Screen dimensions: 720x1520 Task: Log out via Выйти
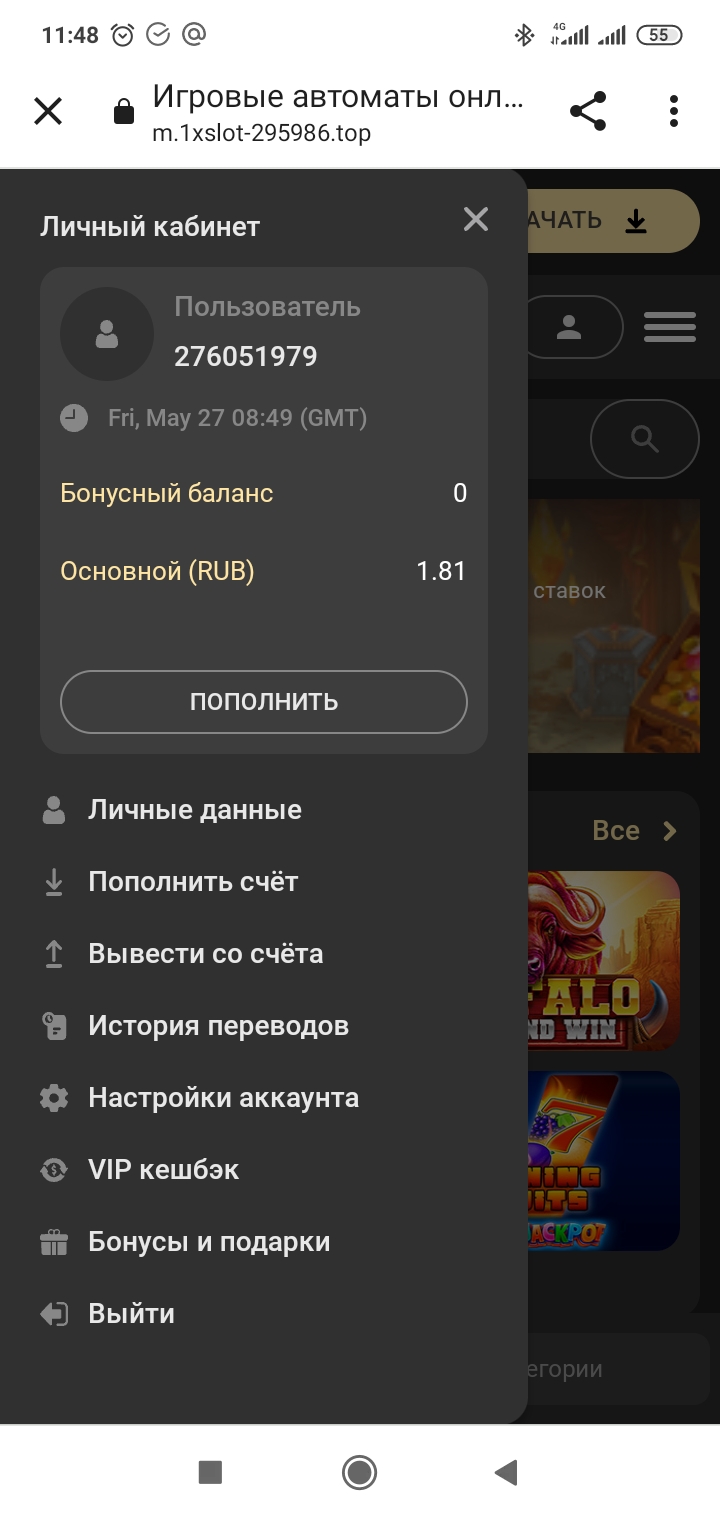tap(131, 1314)
